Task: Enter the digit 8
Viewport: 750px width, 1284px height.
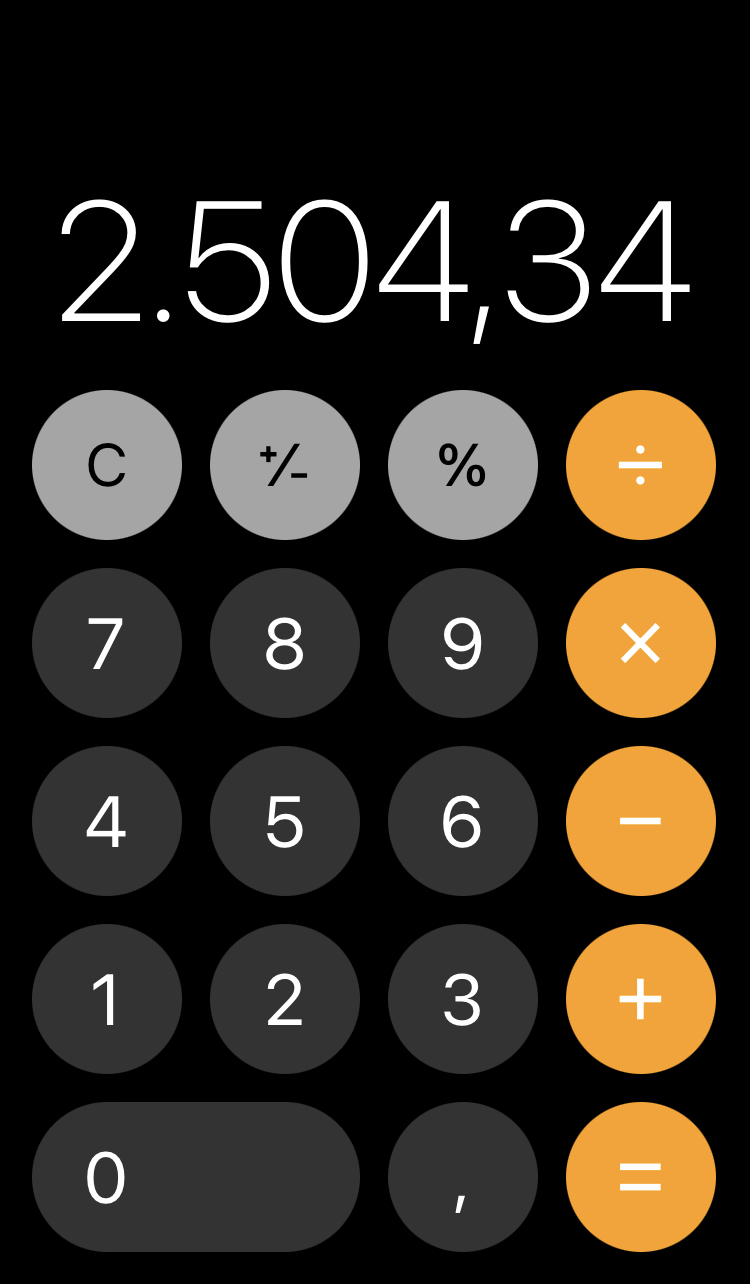Action: [285, 643]
